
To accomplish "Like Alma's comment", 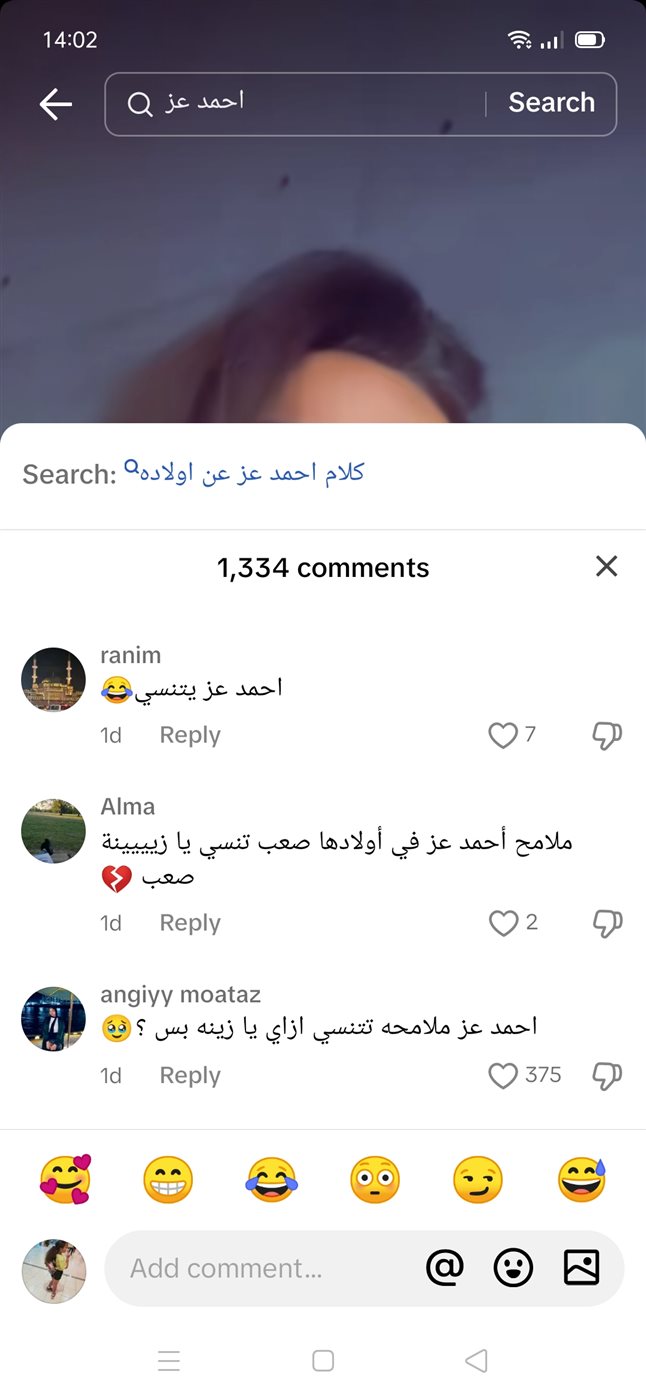I will click(x=502, y=923).
